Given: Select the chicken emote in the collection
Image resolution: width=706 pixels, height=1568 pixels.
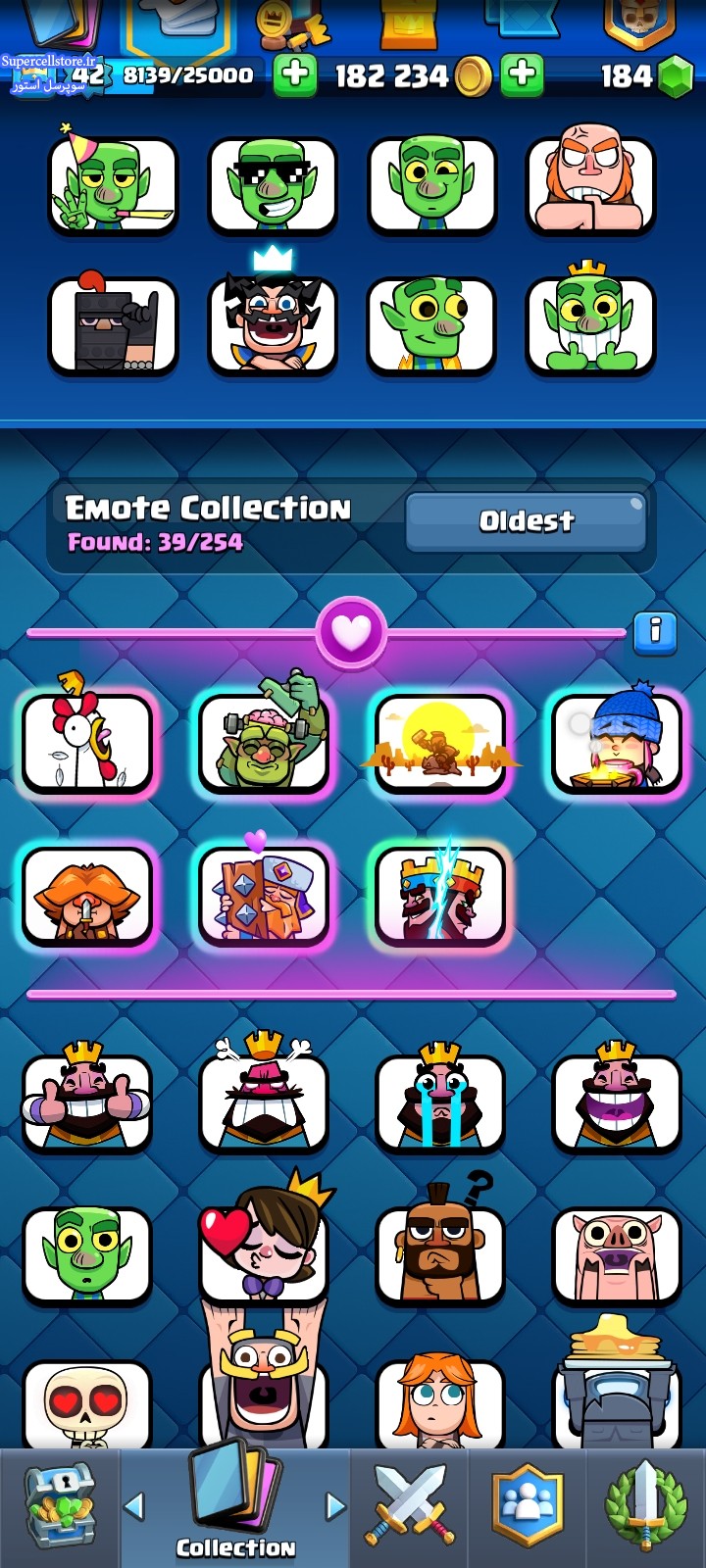Looking at the screenshot, I should point(86,742).
